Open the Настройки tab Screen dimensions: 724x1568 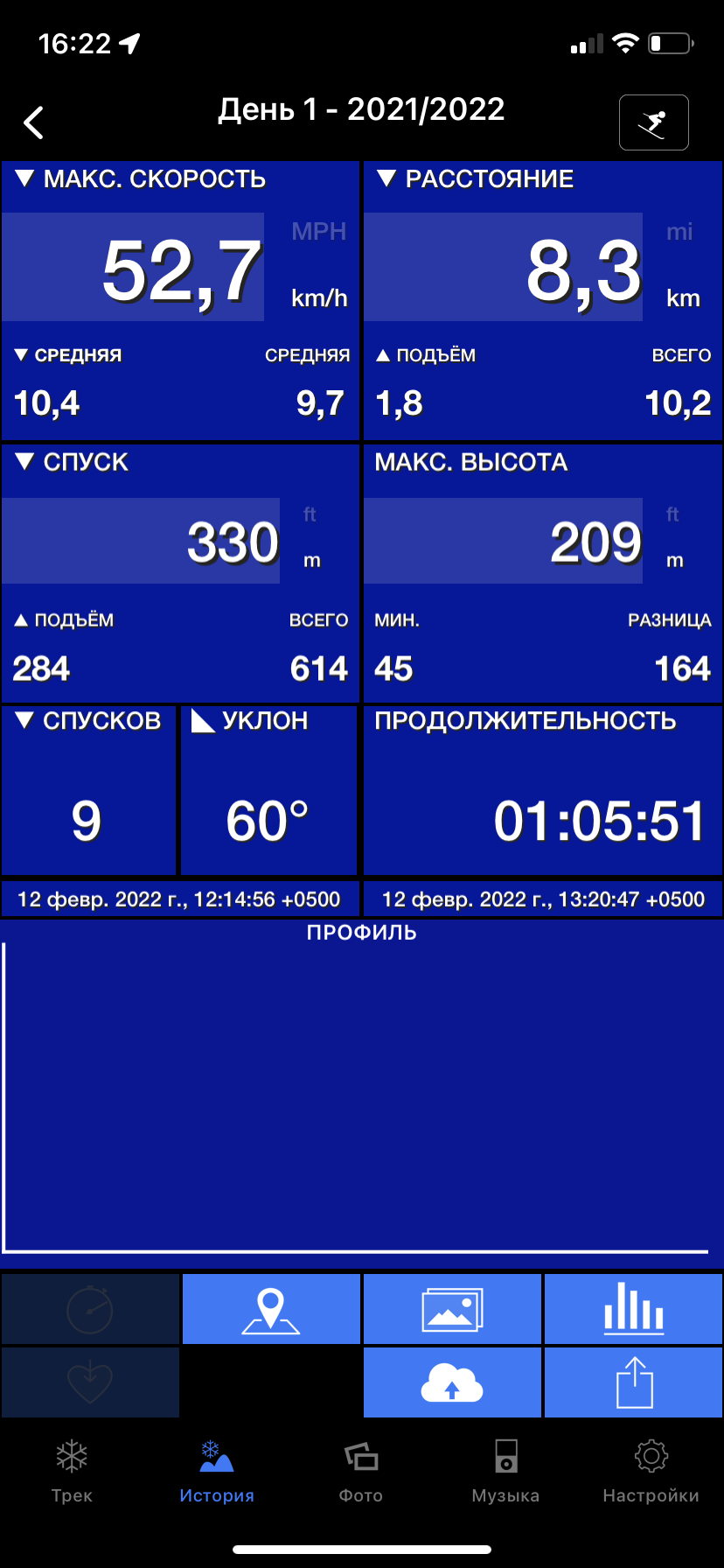point(651,1472)
